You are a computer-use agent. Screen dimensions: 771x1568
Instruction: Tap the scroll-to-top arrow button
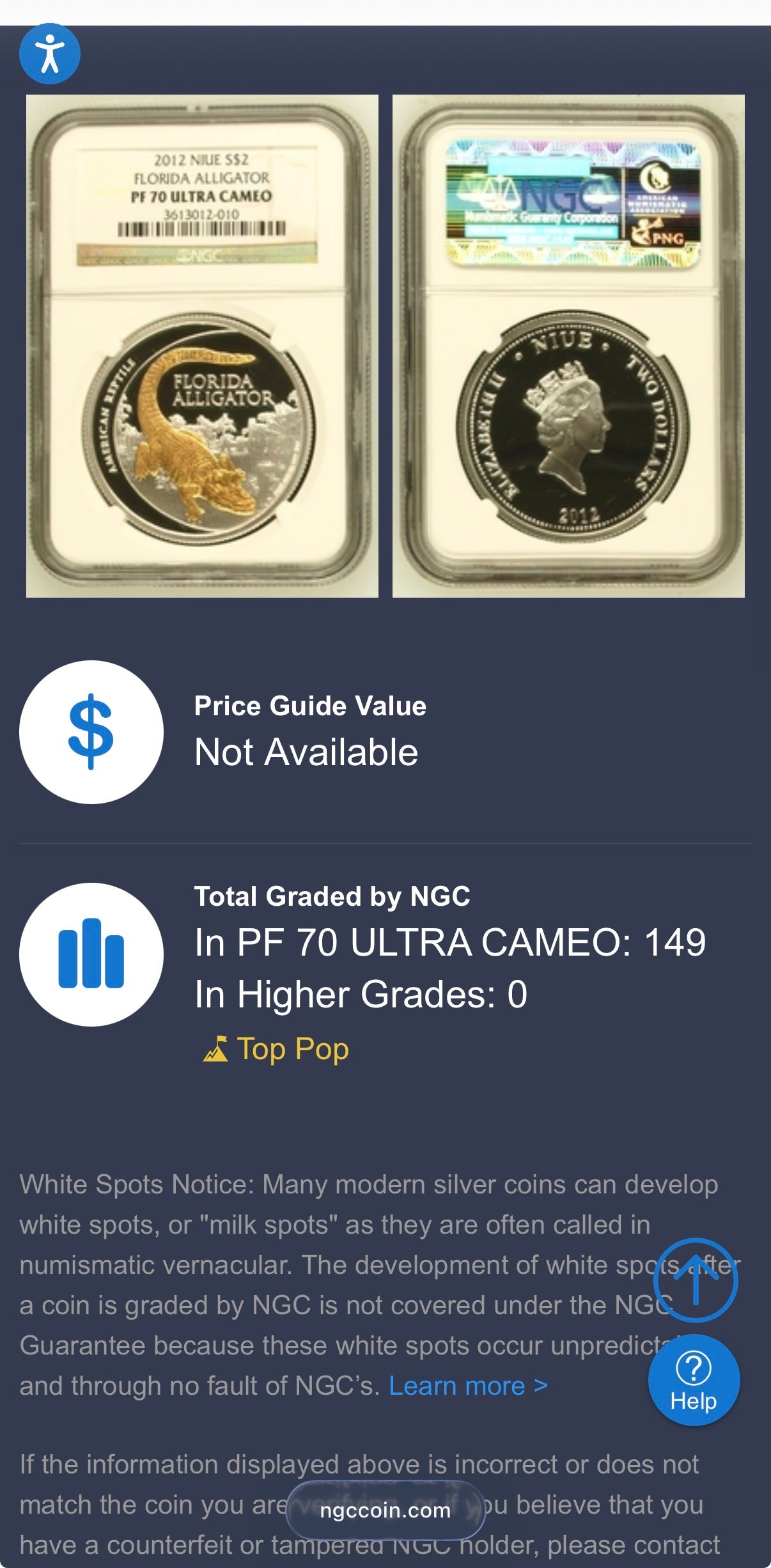[696, 1280]
